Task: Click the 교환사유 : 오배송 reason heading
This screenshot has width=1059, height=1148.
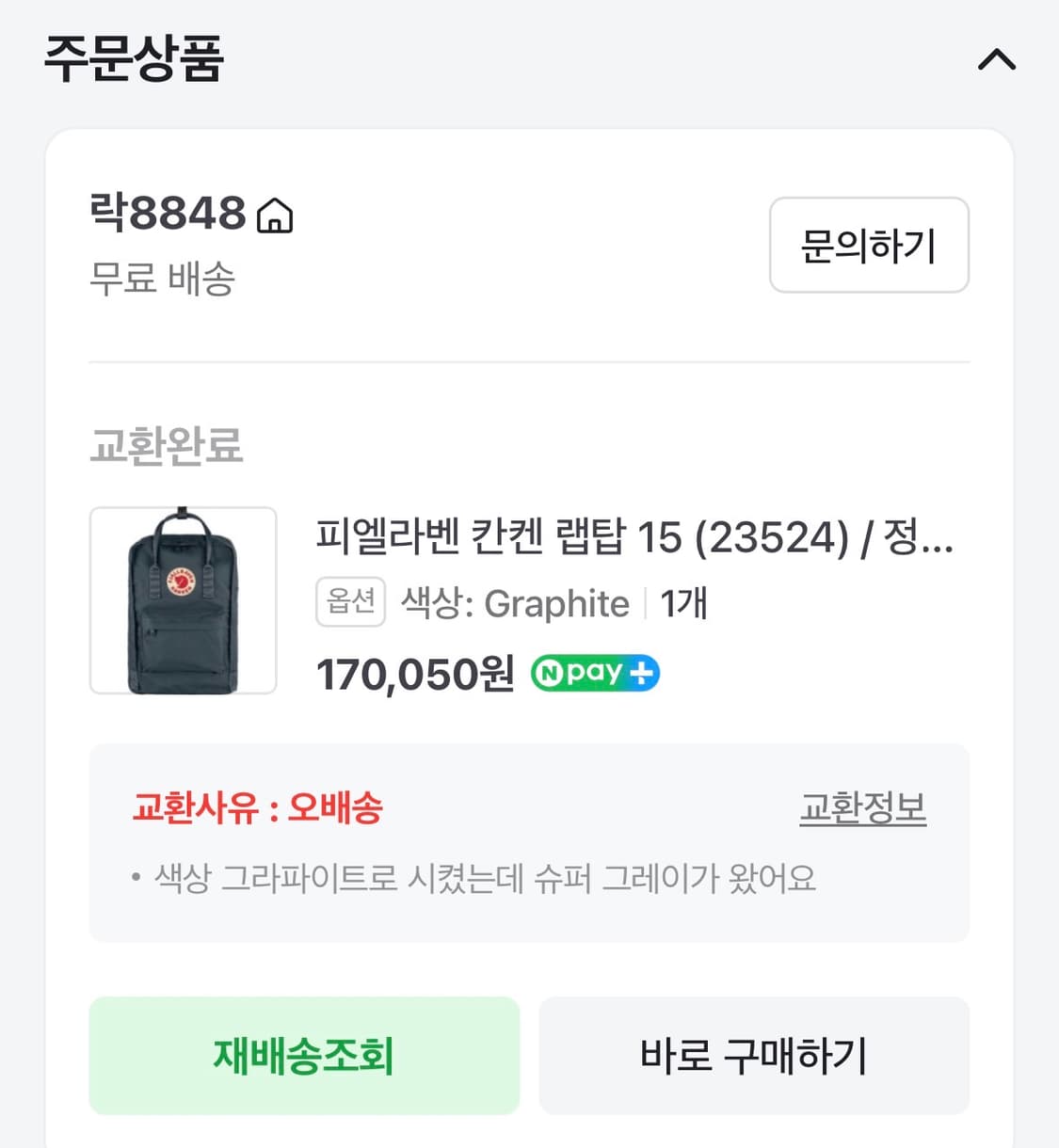Action: click(x=257, y=807)
